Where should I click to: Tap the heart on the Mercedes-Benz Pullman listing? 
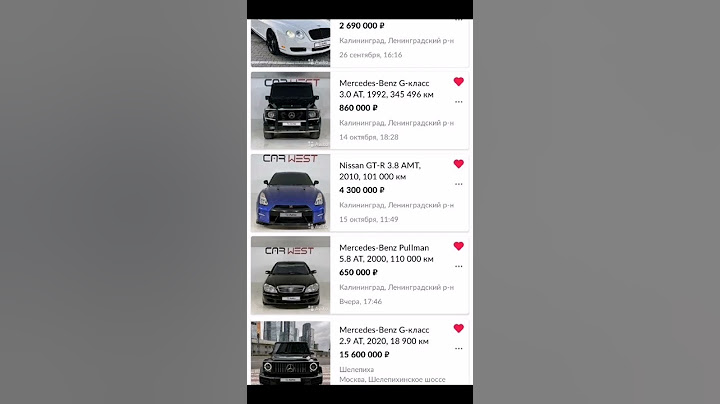(458, 246)
